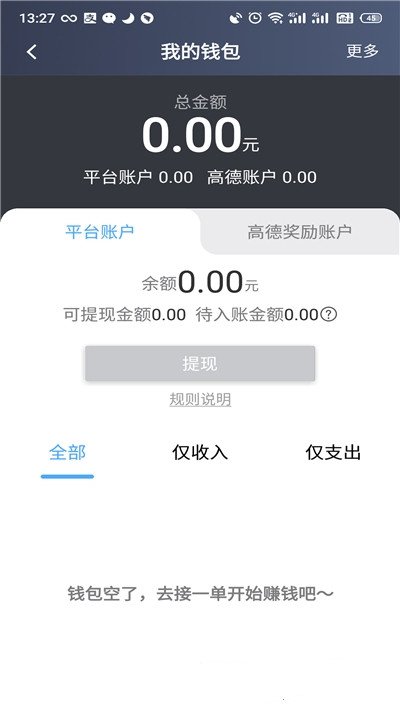Switch to the 平台账户 tab
This screenshot has width=400, height=710.
coord(100,232)
